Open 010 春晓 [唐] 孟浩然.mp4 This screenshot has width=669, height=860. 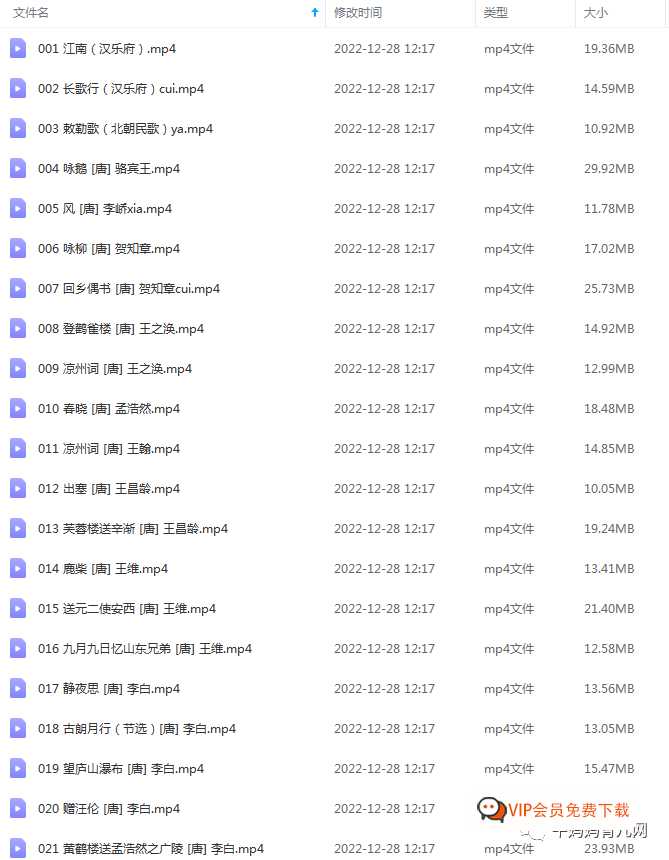109,409
